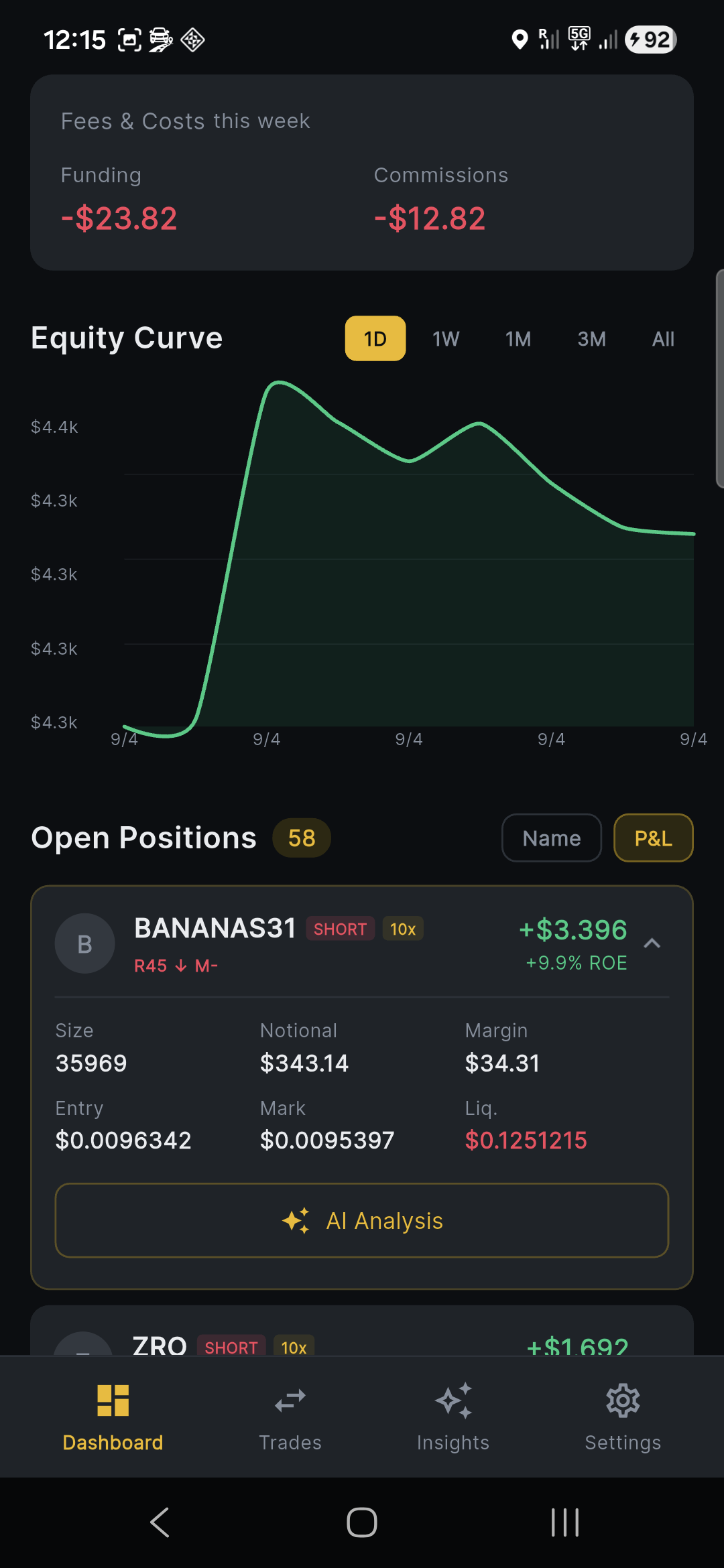Collapse the BANANAS31 position card

(x=653, y=943)
